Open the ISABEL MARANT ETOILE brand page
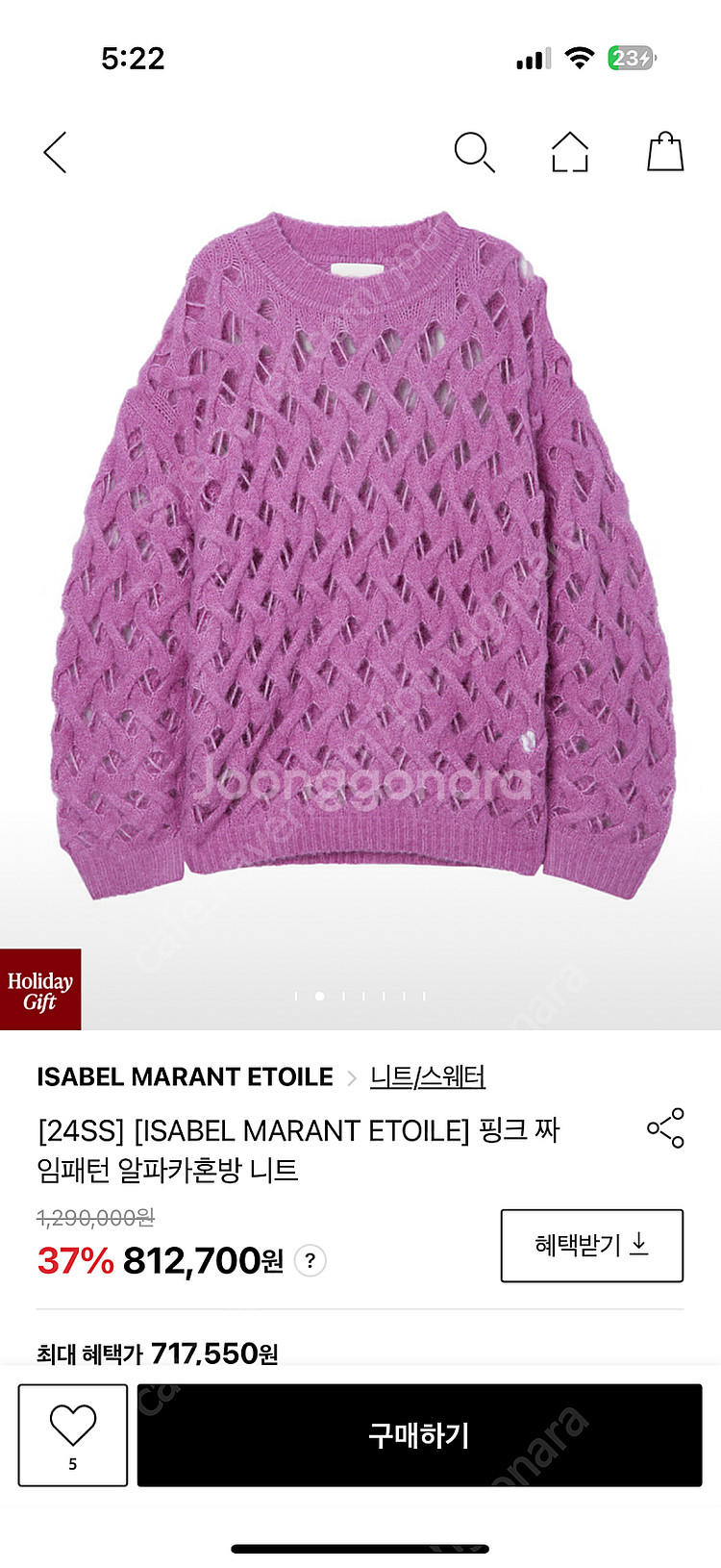This screenshot has width=721, height=1568. point(185,1076)
